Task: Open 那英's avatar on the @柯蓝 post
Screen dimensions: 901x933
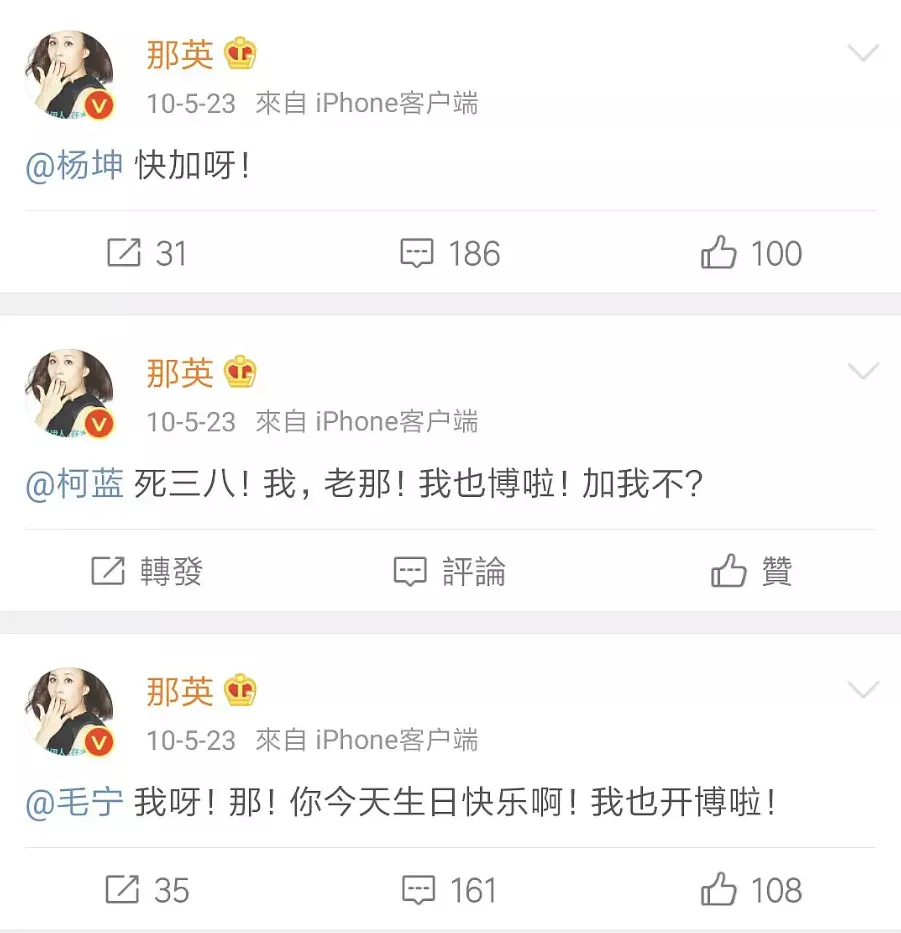Action: [x=69, y=393]
